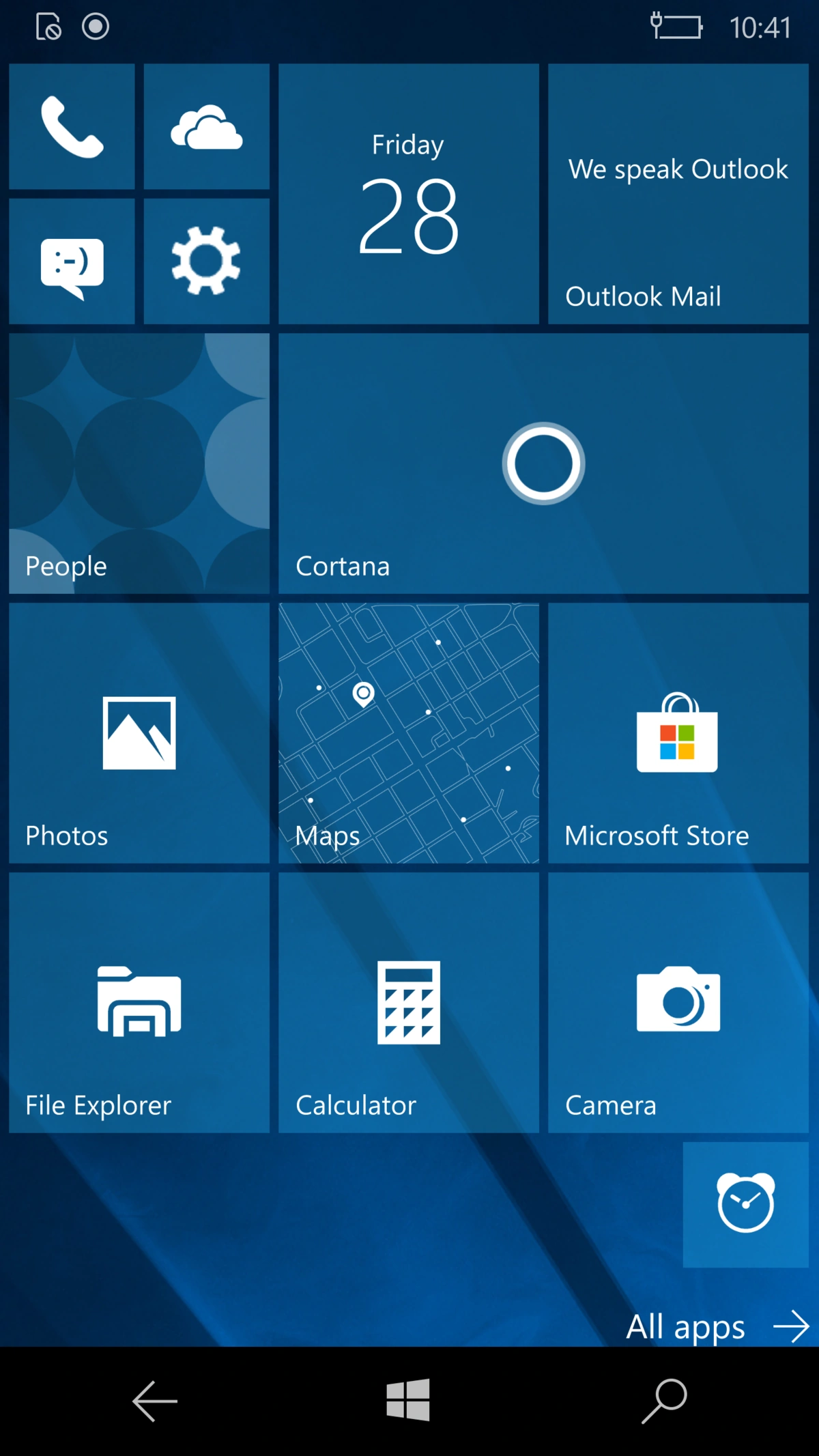Start Cortana from its tile

[544, 463]
